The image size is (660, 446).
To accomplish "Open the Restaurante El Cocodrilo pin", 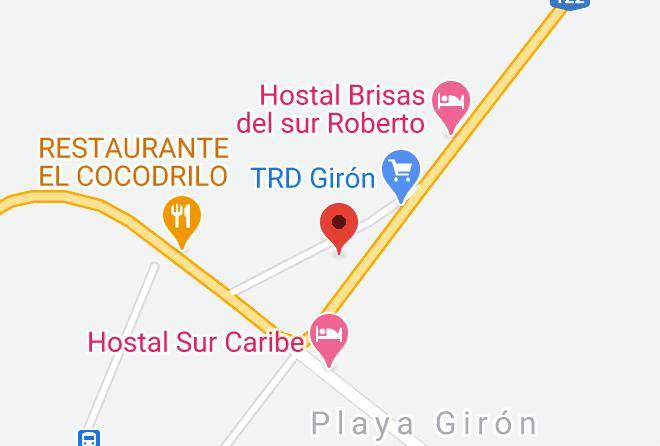I will [x=182, y=222].
